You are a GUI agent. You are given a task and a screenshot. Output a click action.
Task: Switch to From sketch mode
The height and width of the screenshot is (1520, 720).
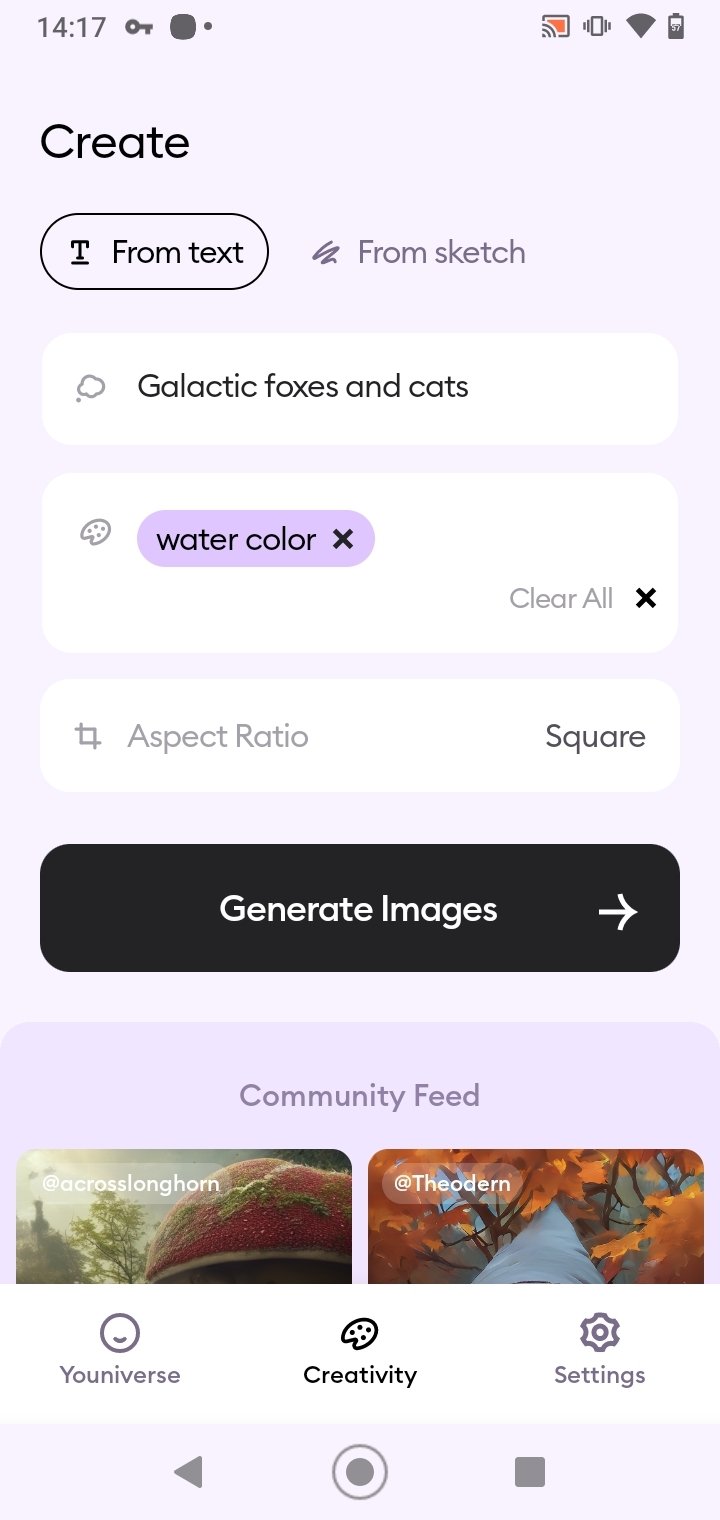418,252
